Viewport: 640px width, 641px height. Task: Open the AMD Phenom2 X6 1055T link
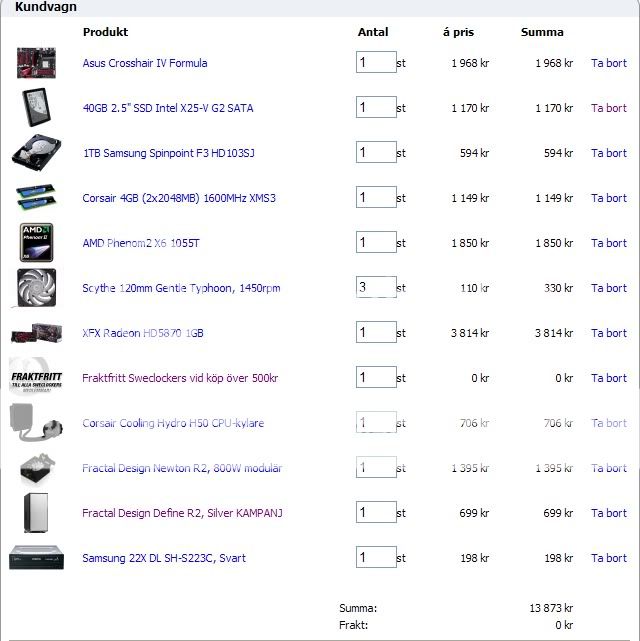(141, 243)
